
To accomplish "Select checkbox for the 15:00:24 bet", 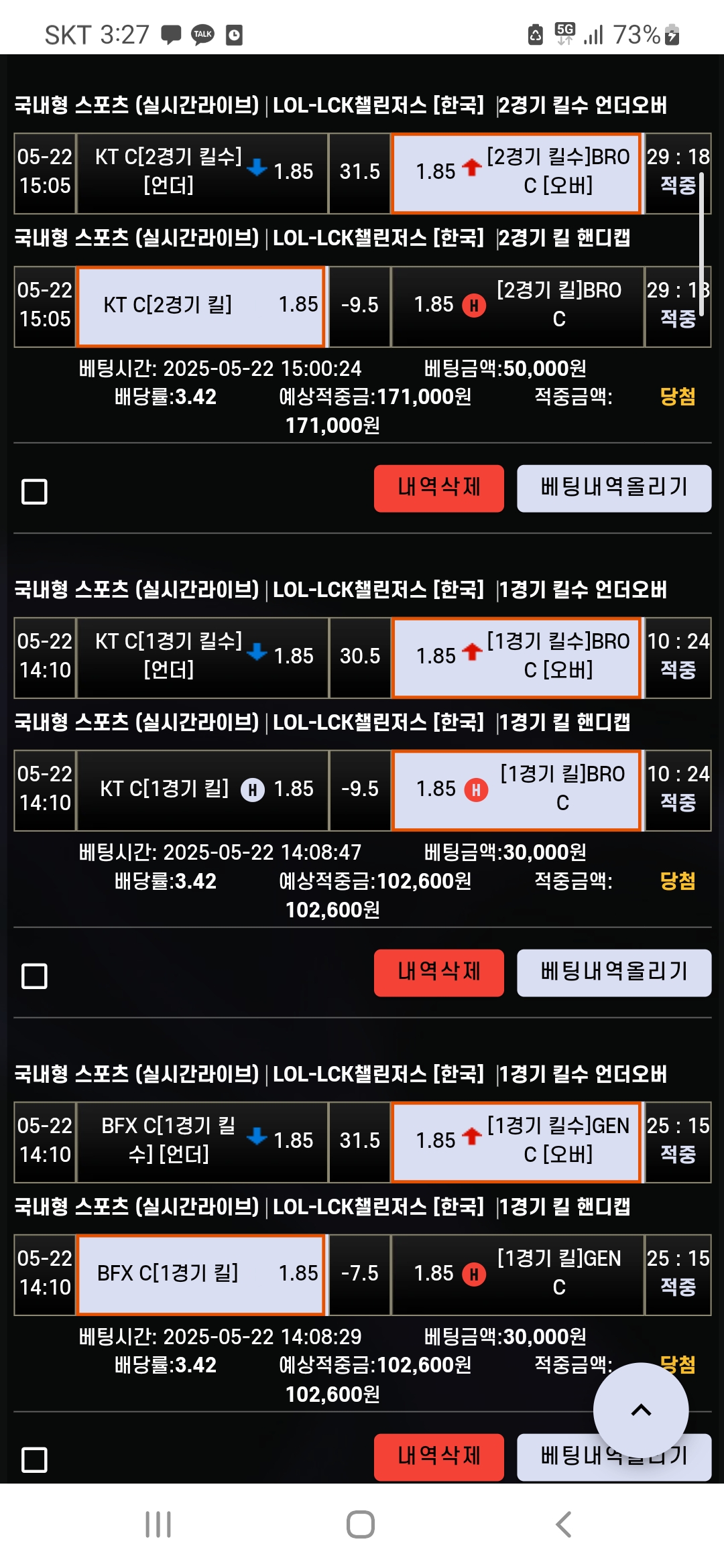I will (x=34, y=491).
